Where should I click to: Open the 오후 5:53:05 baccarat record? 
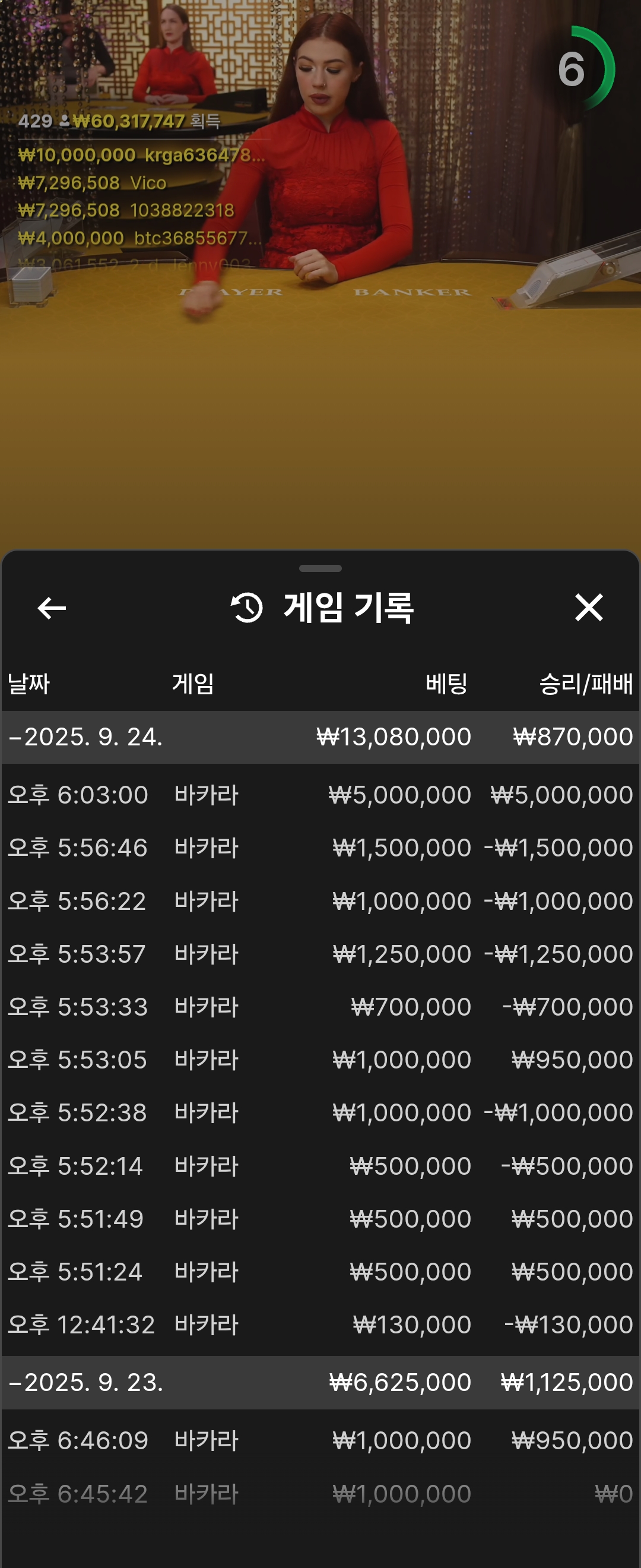pos(320,1060)
